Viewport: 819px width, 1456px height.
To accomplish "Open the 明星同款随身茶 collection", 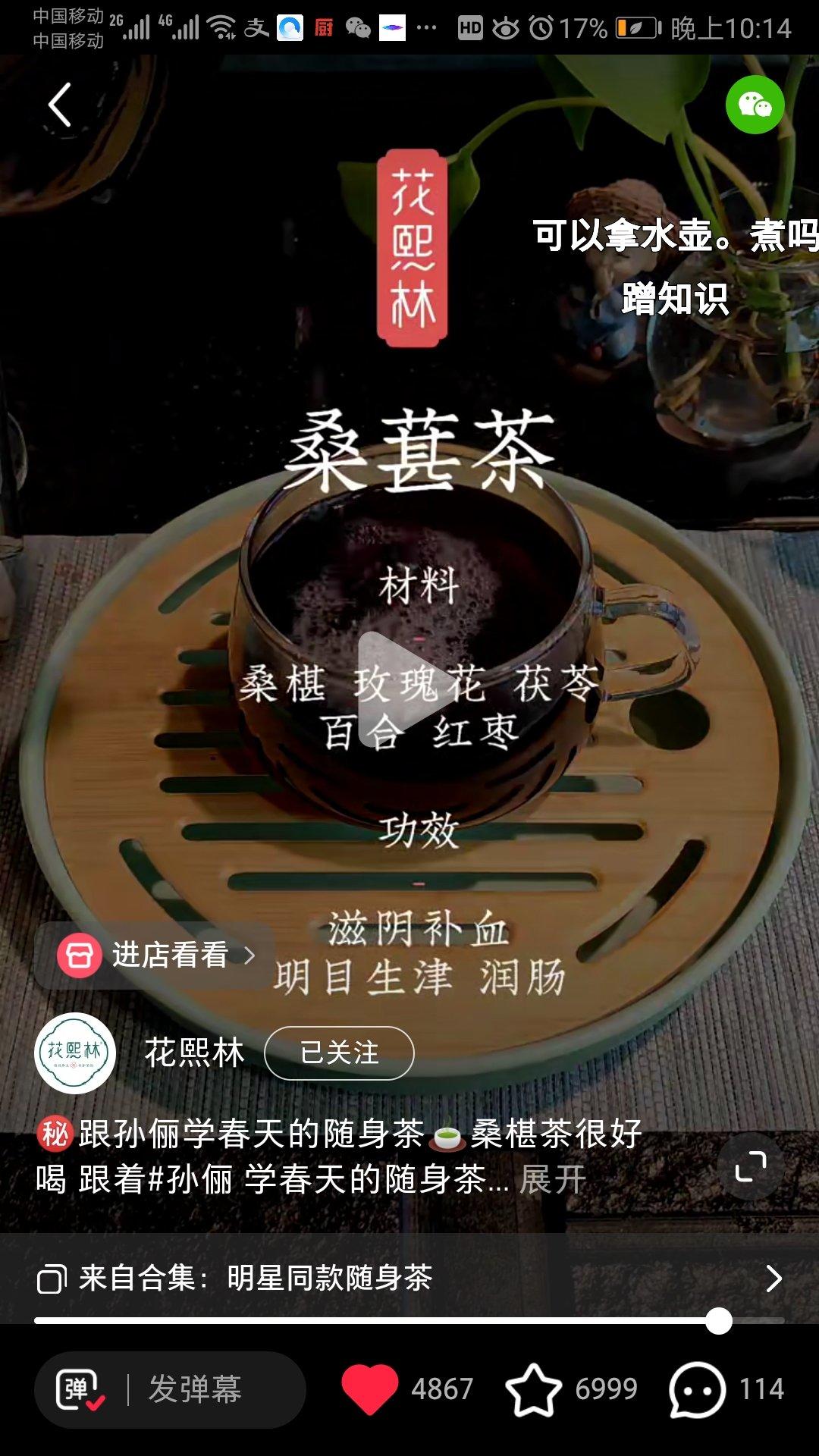I will pyautogui.click(x=409, y=1279).
